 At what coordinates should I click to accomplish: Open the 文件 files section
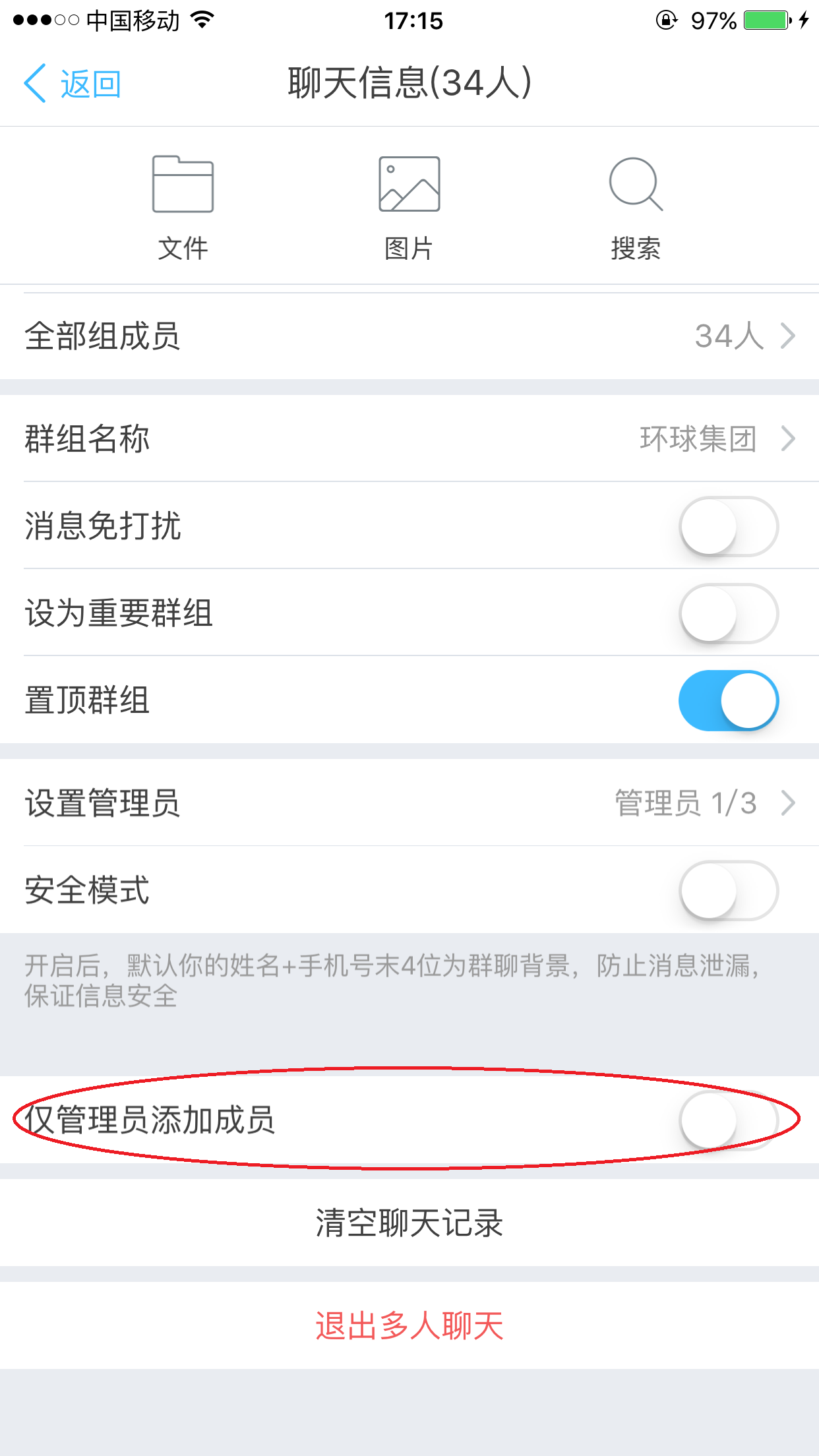[183, 207]
